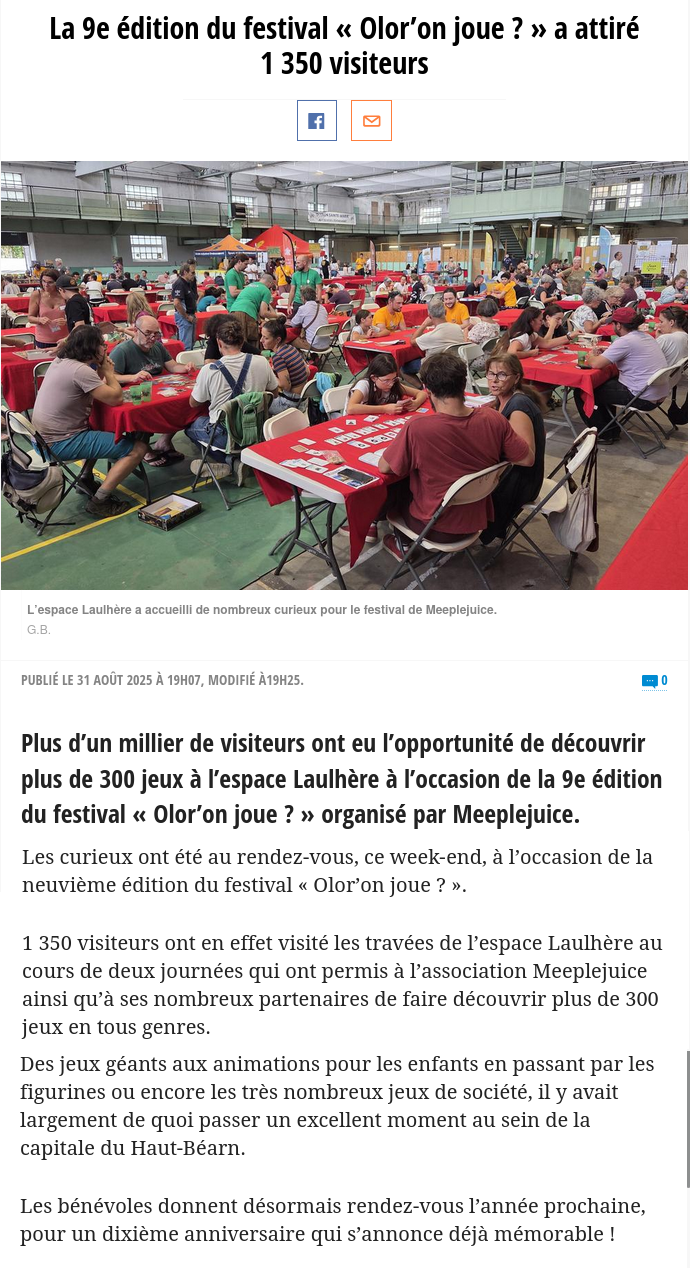Screen dimensions: 690x1268
Task: Share the article on Facebook
Action: click(317, 121)
